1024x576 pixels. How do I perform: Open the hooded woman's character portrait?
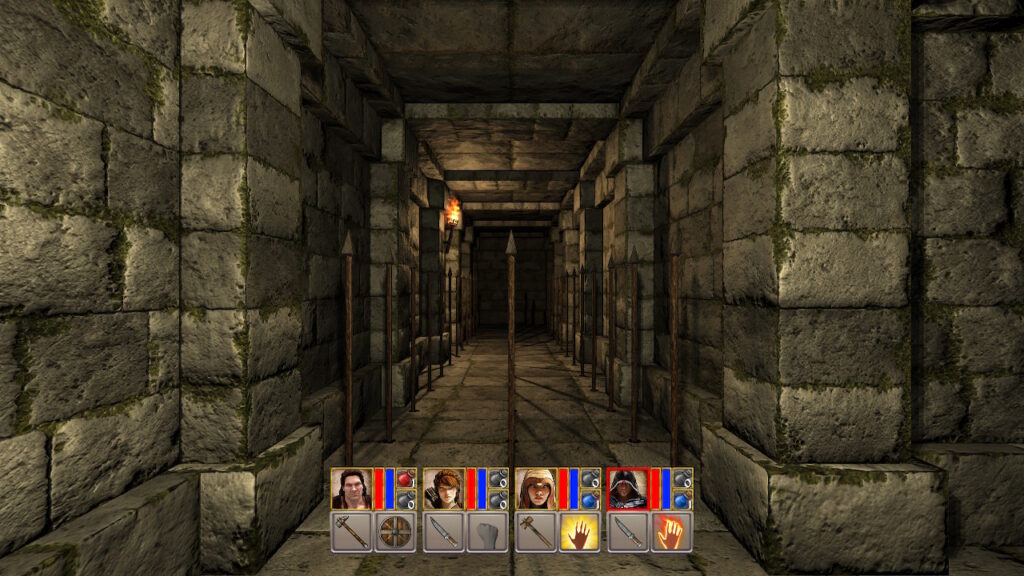click(x=535, y=489)
